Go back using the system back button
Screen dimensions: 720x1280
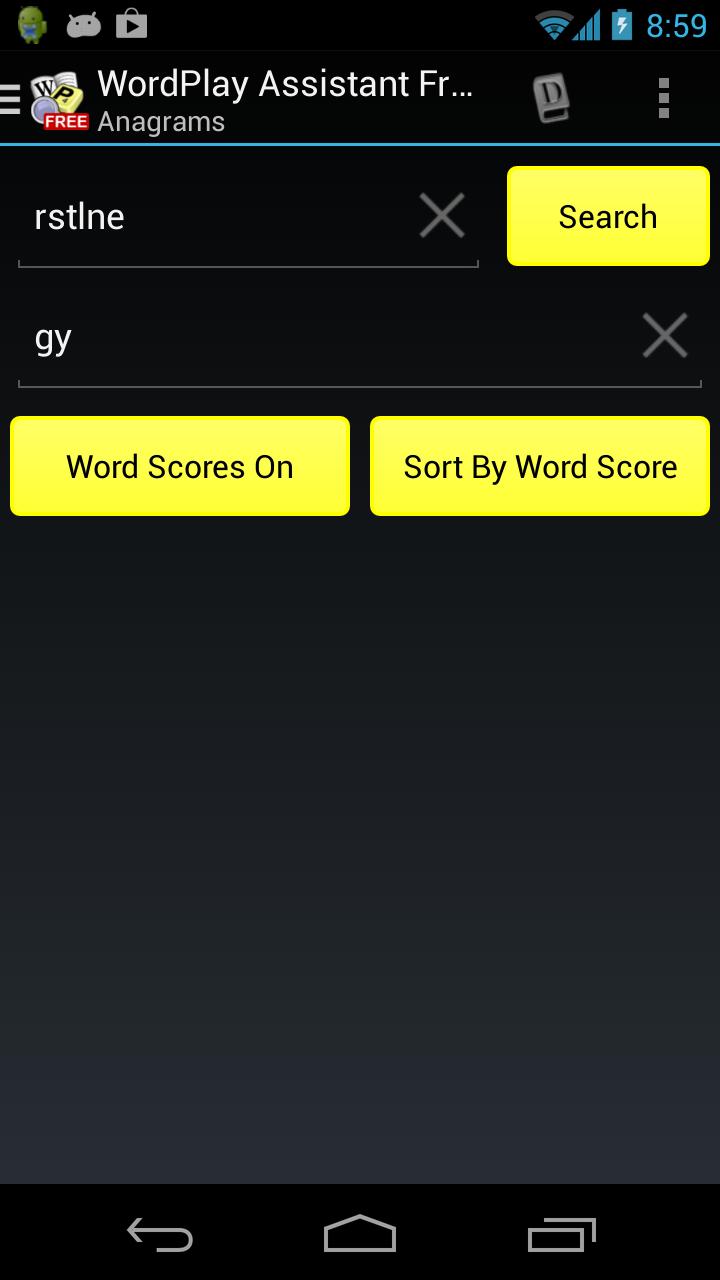160,1236
